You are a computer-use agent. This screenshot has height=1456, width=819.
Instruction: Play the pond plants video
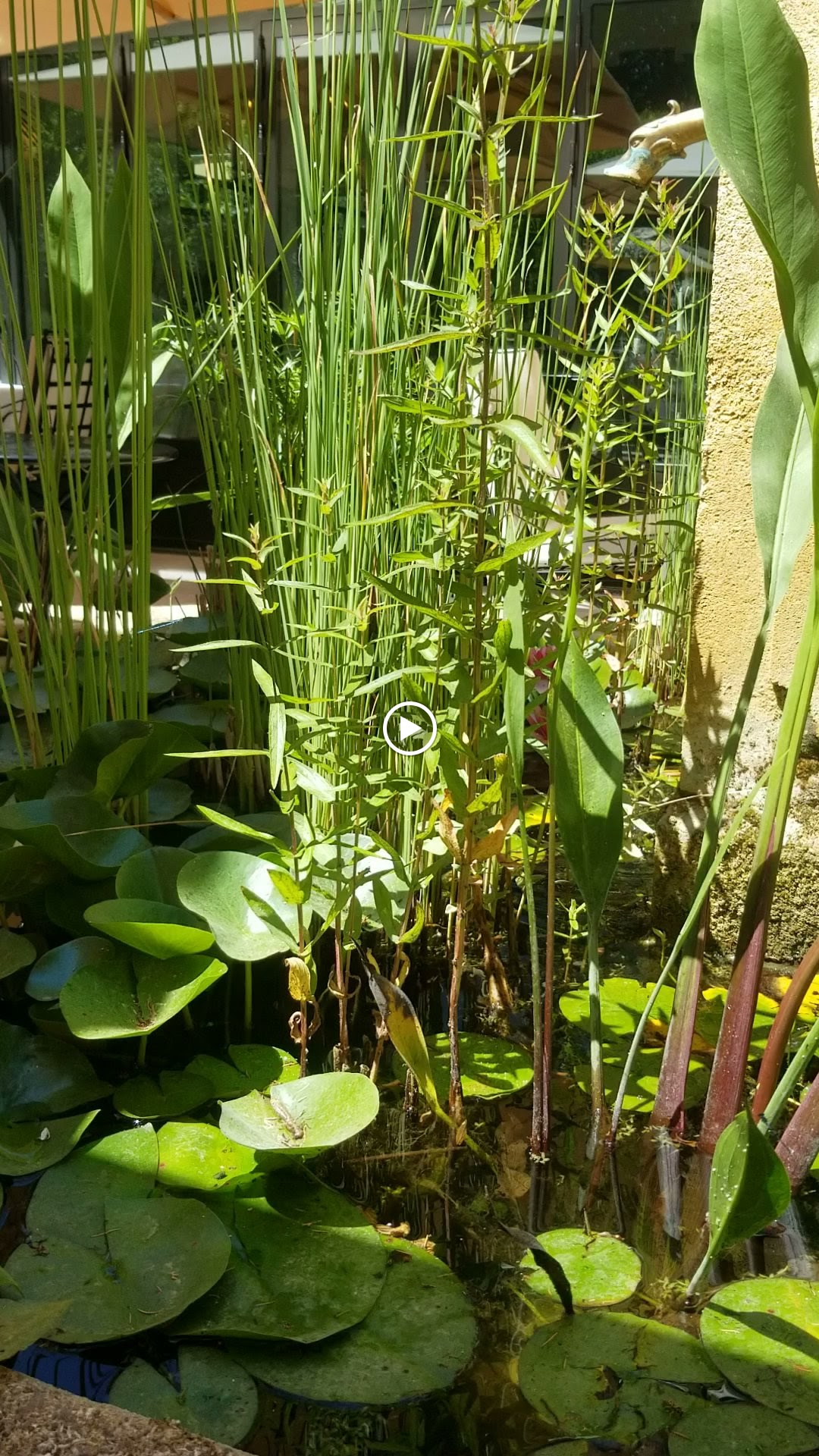tap(409, 729)
